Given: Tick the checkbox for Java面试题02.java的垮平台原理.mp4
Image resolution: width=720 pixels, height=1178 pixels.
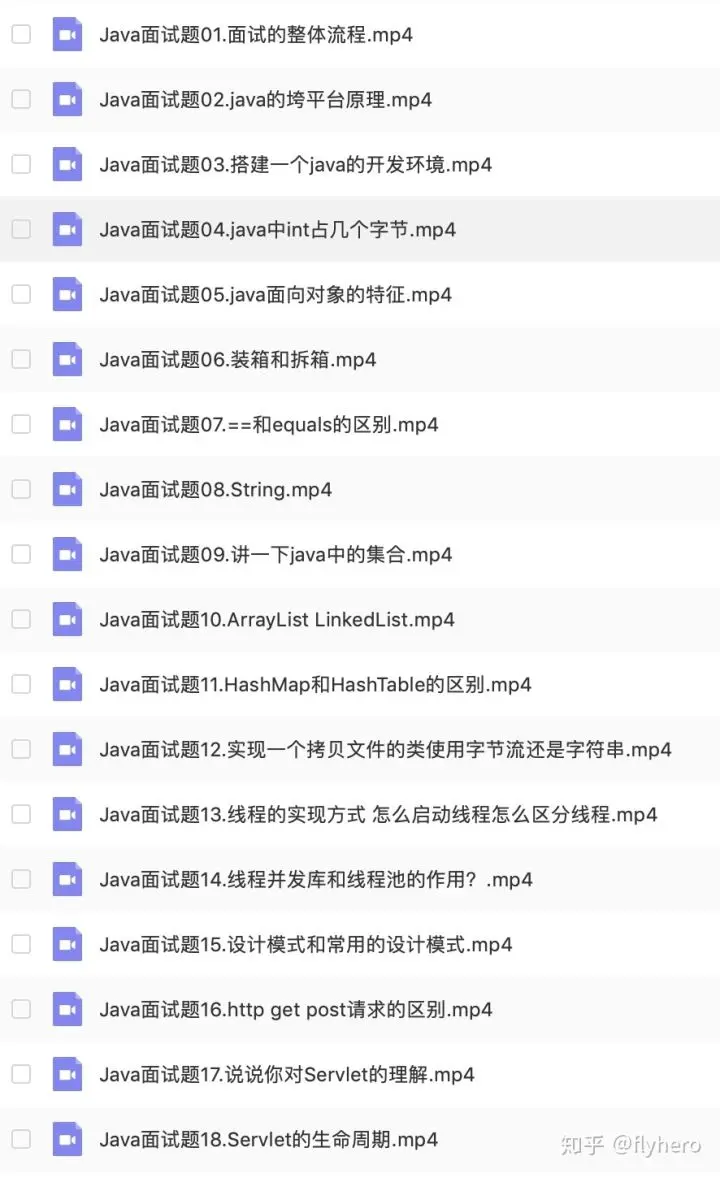Looking at the screenshot, I should coord(21,99).
